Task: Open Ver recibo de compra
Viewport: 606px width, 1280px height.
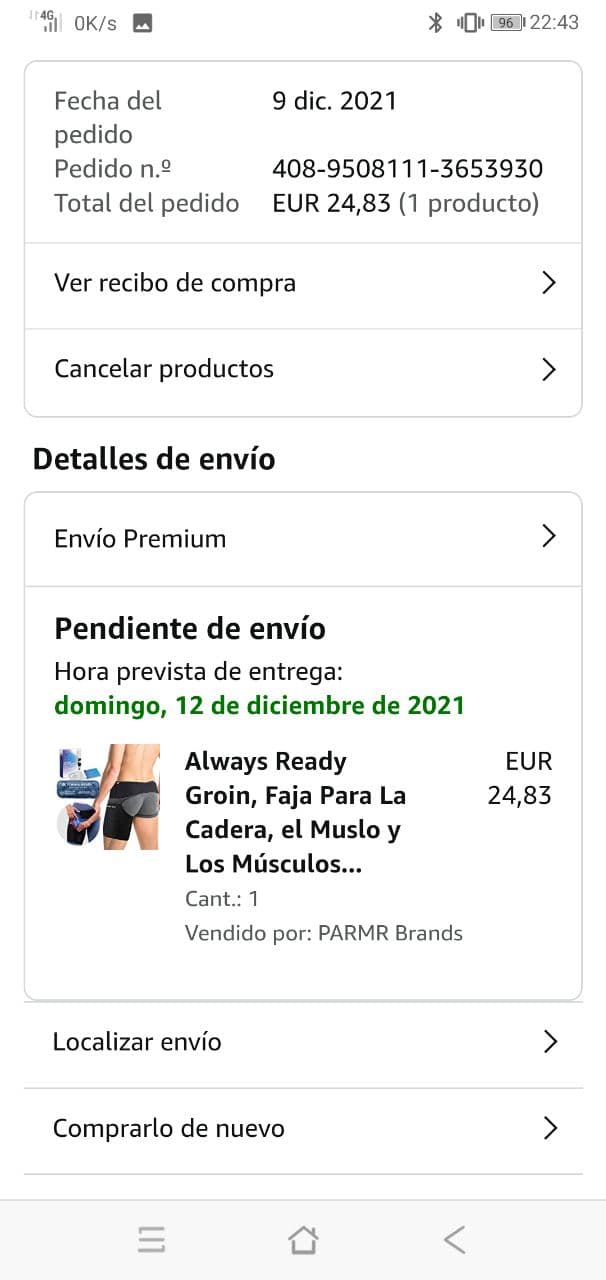Action: [302, 284]
